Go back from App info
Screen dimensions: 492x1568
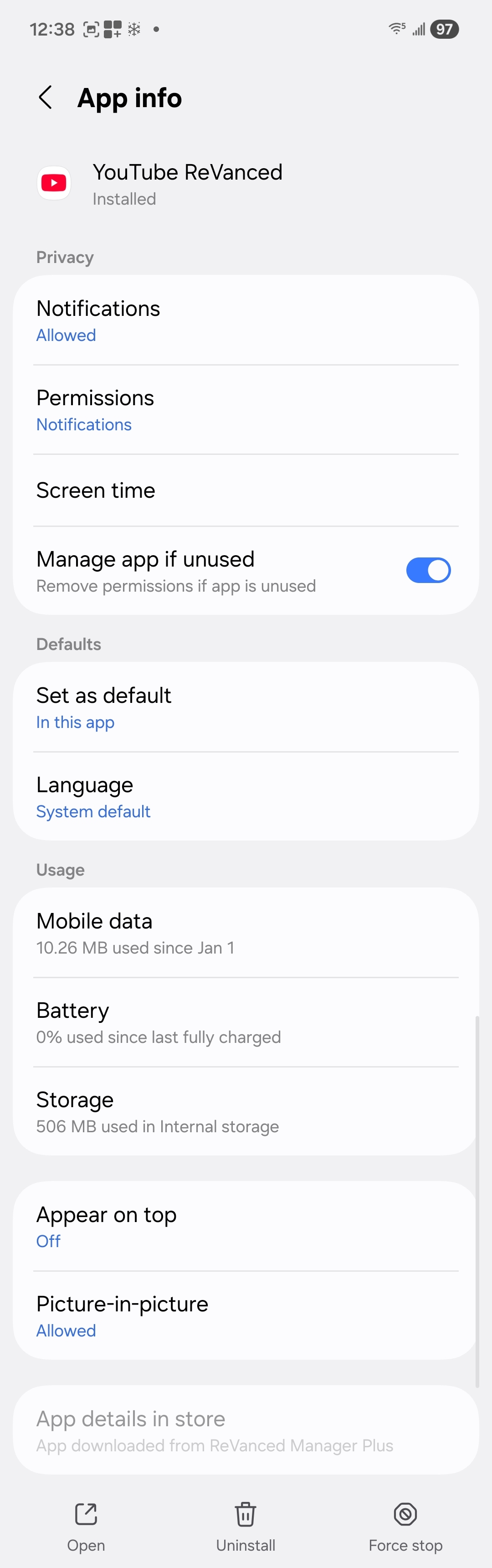click(46, 98)
